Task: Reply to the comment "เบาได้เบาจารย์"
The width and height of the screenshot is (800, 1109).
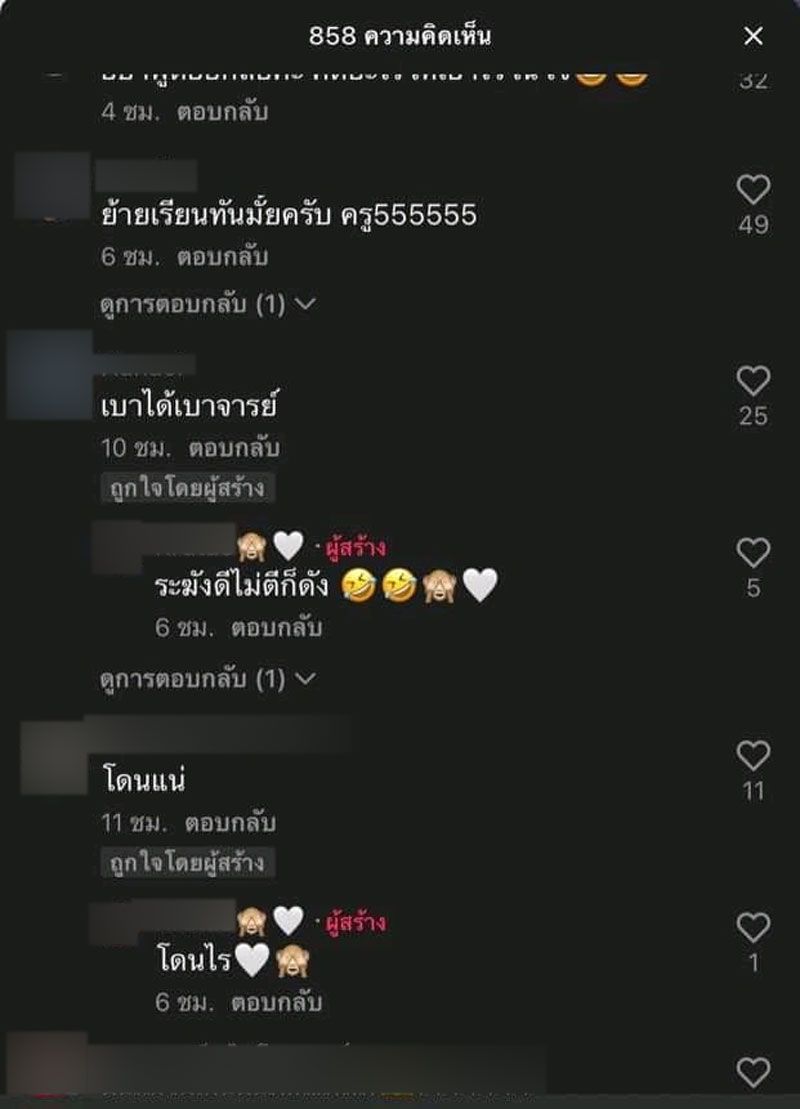Action: (232, 448)
